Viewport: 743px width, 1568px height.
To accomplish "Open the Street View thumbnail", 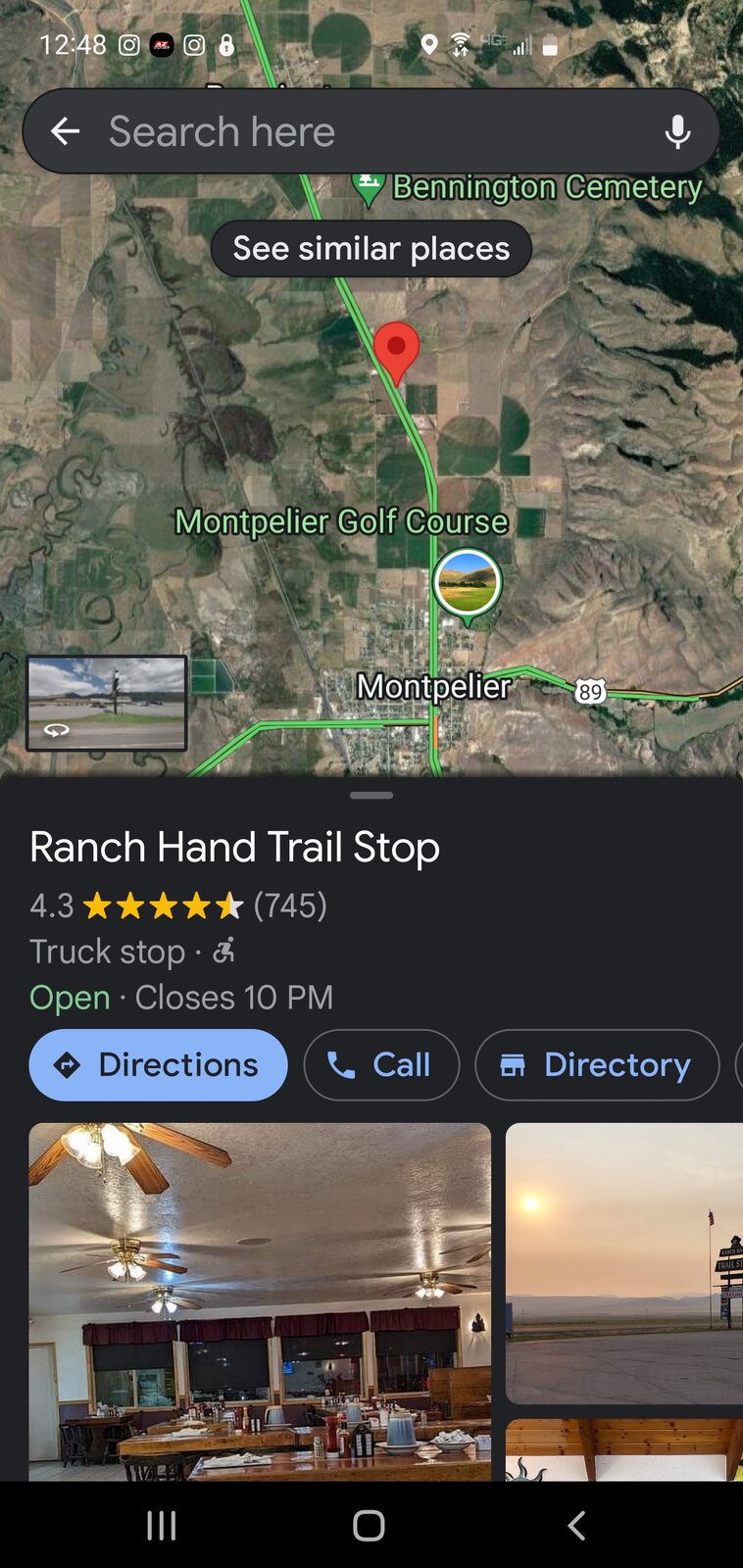I will [106, 703].
